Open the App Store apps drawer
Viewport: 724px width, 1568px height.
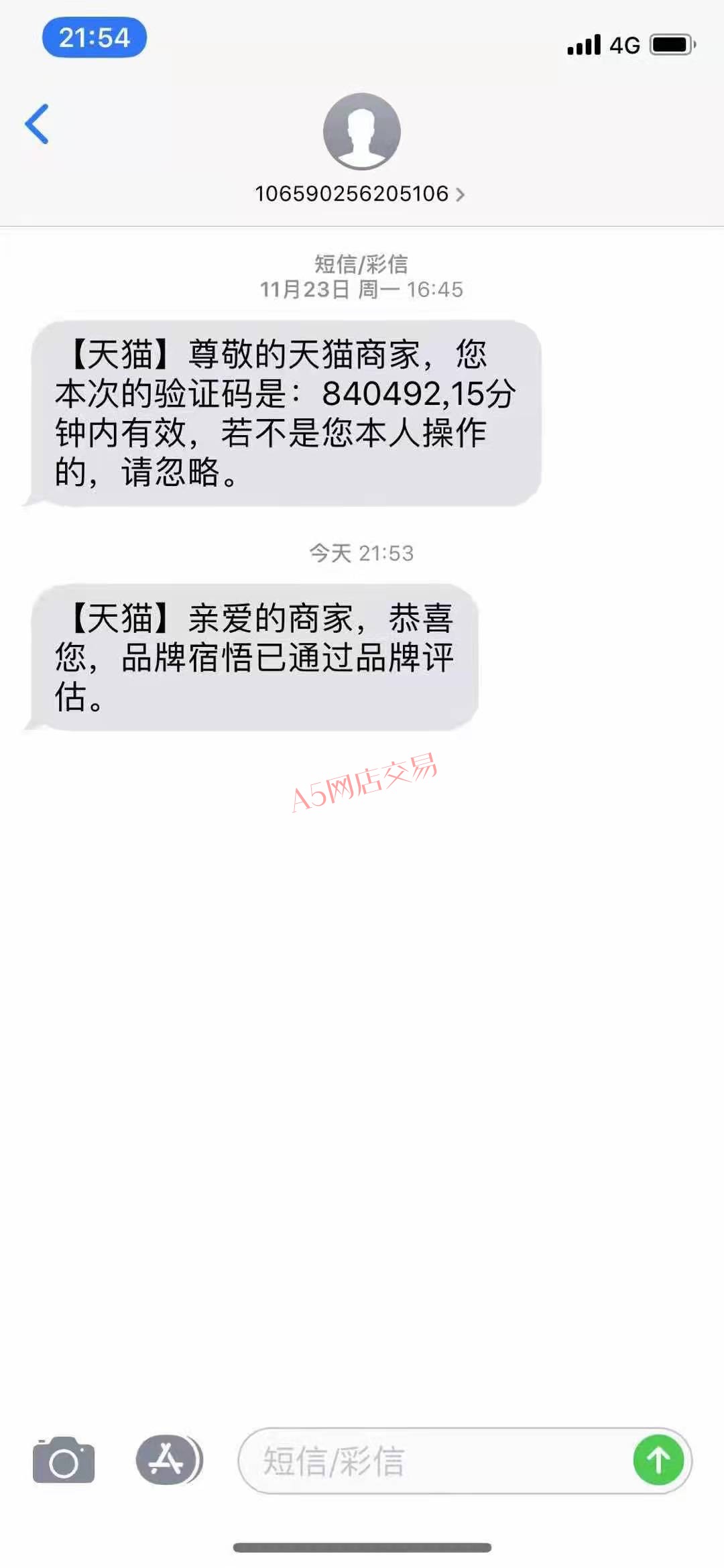pos(169,1460)
